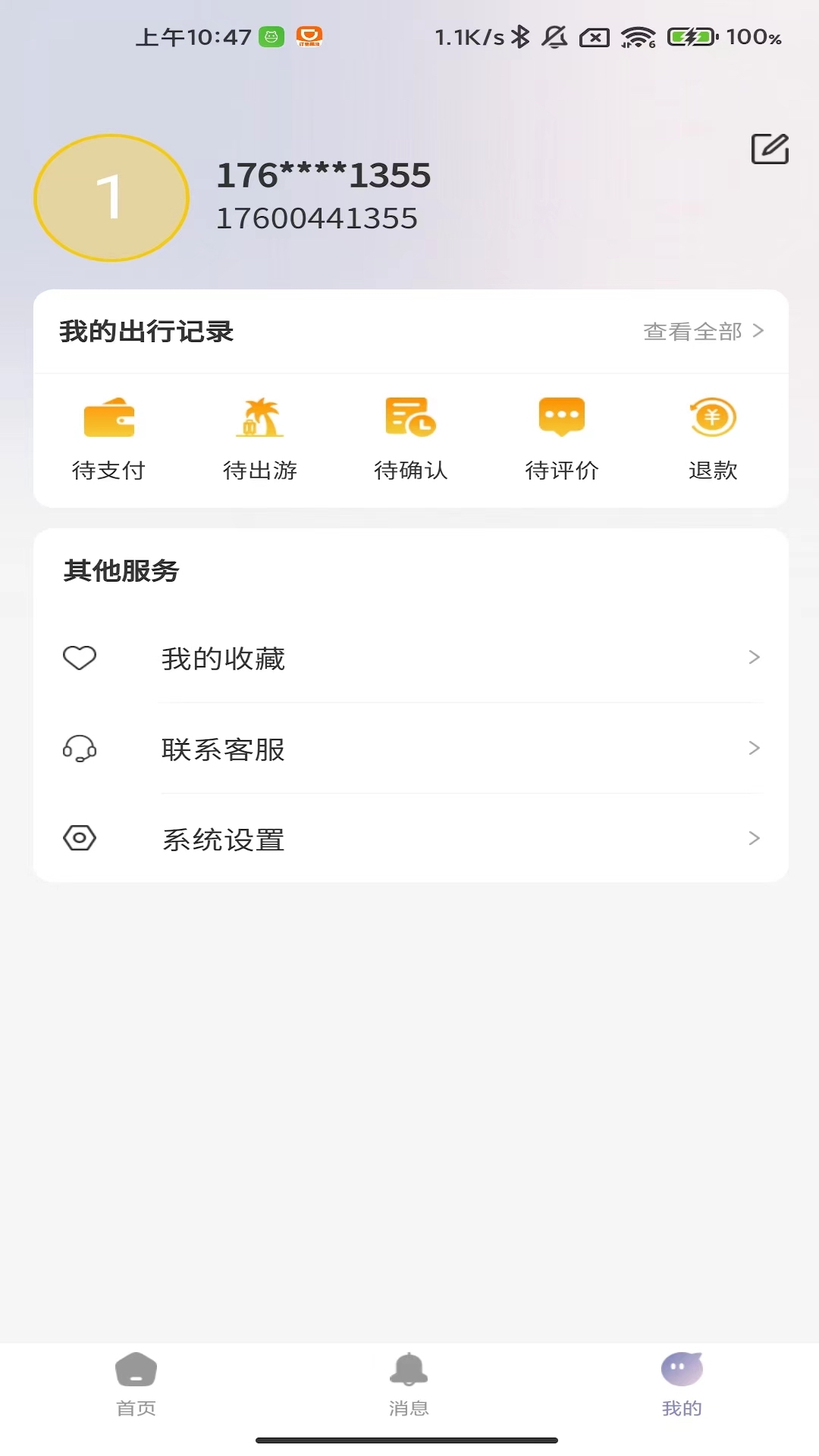Open the 待支付 wallet icon
This screenshot has height=1456, width=819.
tap(109, 418)
